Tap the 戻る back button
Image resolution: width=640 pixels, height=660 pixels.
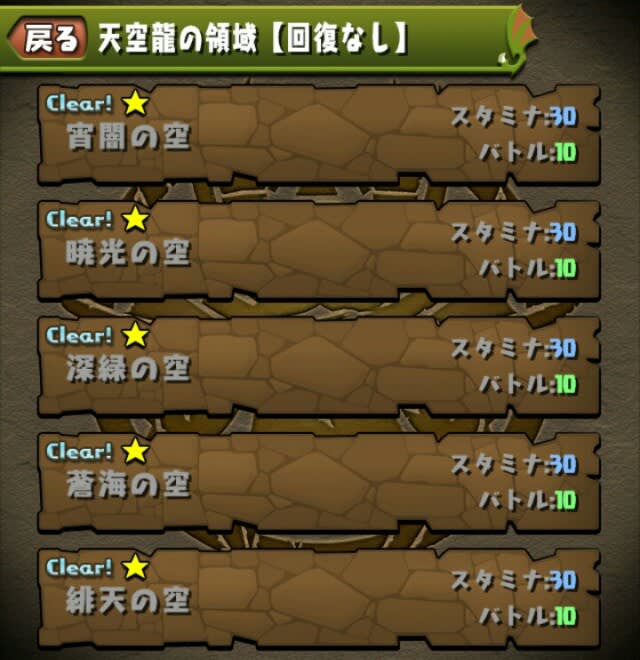point(47,39)
